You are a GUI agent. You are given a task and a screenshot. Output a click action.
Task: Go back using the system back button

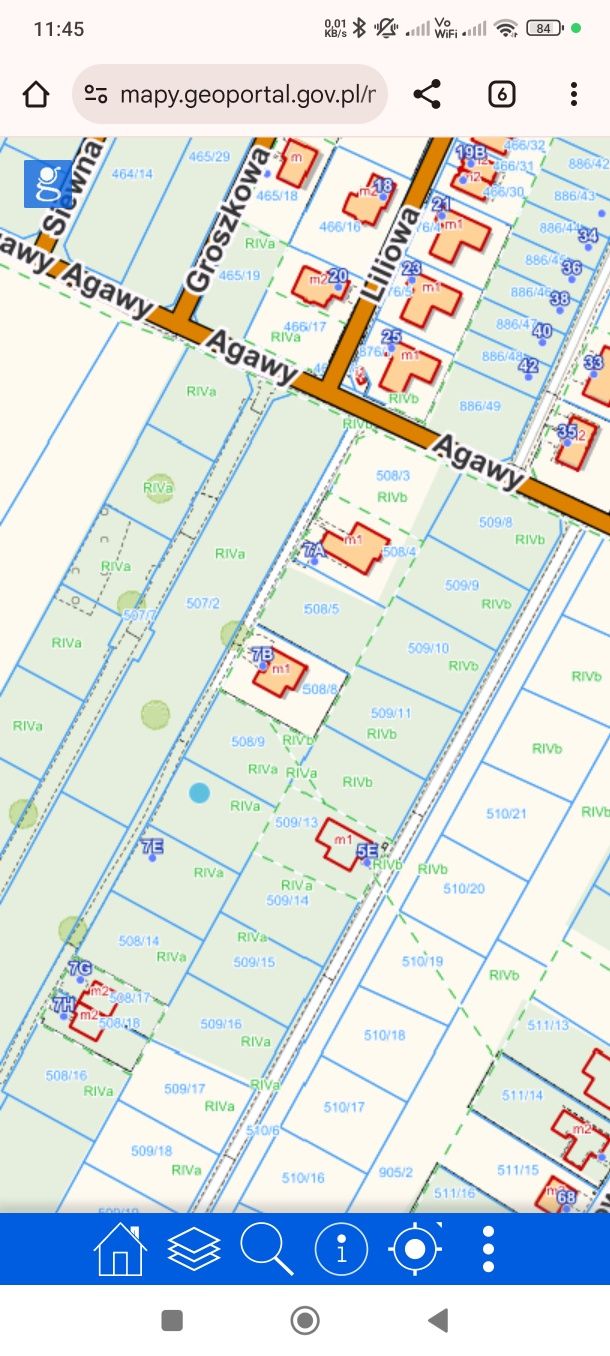coord(437,1321)
